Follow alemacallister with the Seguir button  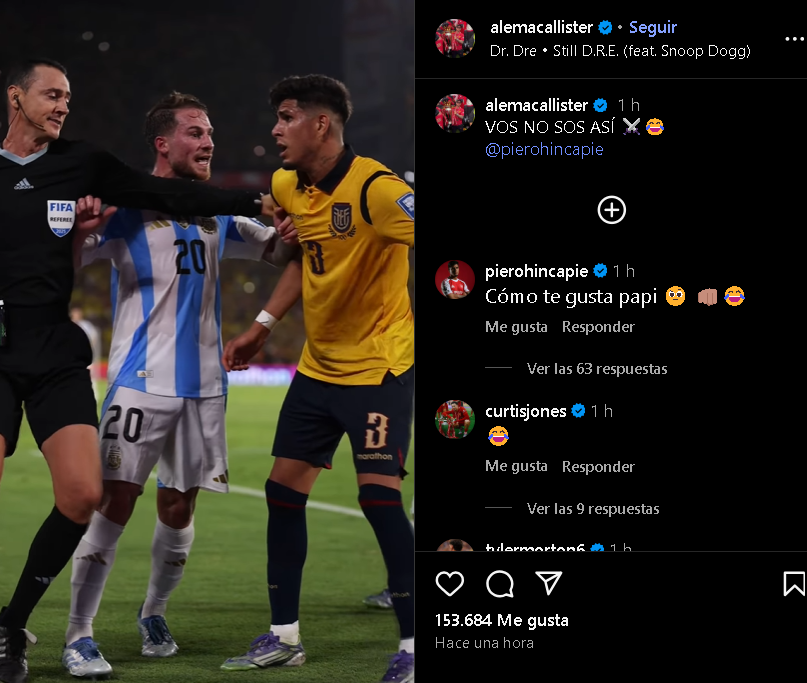pos(652,28)
